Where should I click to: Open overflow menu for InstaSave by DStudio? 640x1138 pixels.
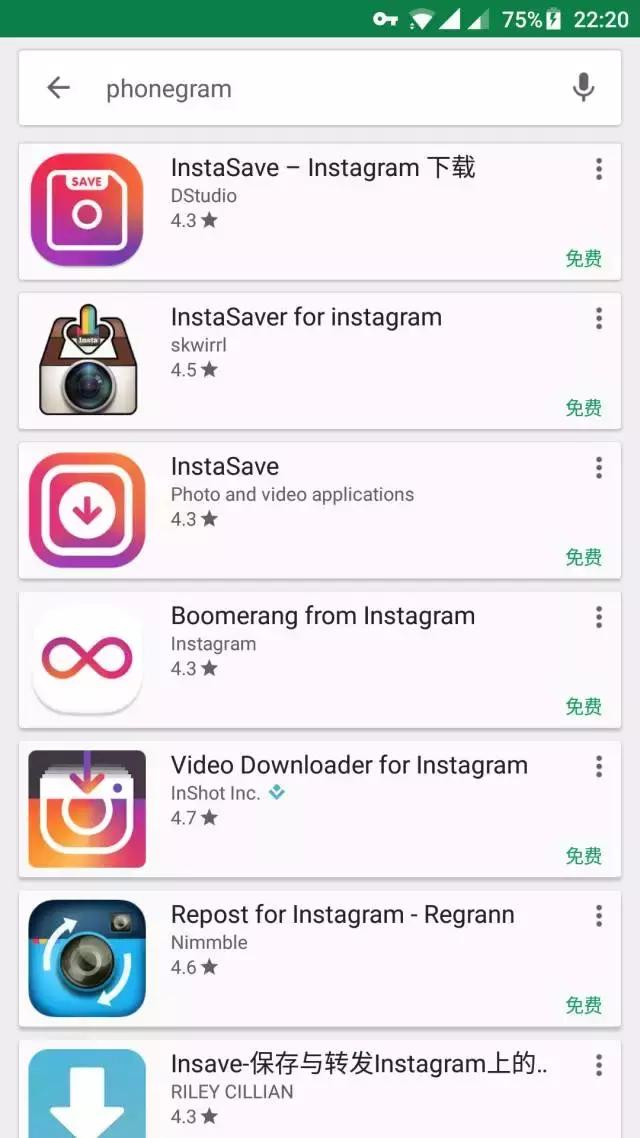[598, 169]
